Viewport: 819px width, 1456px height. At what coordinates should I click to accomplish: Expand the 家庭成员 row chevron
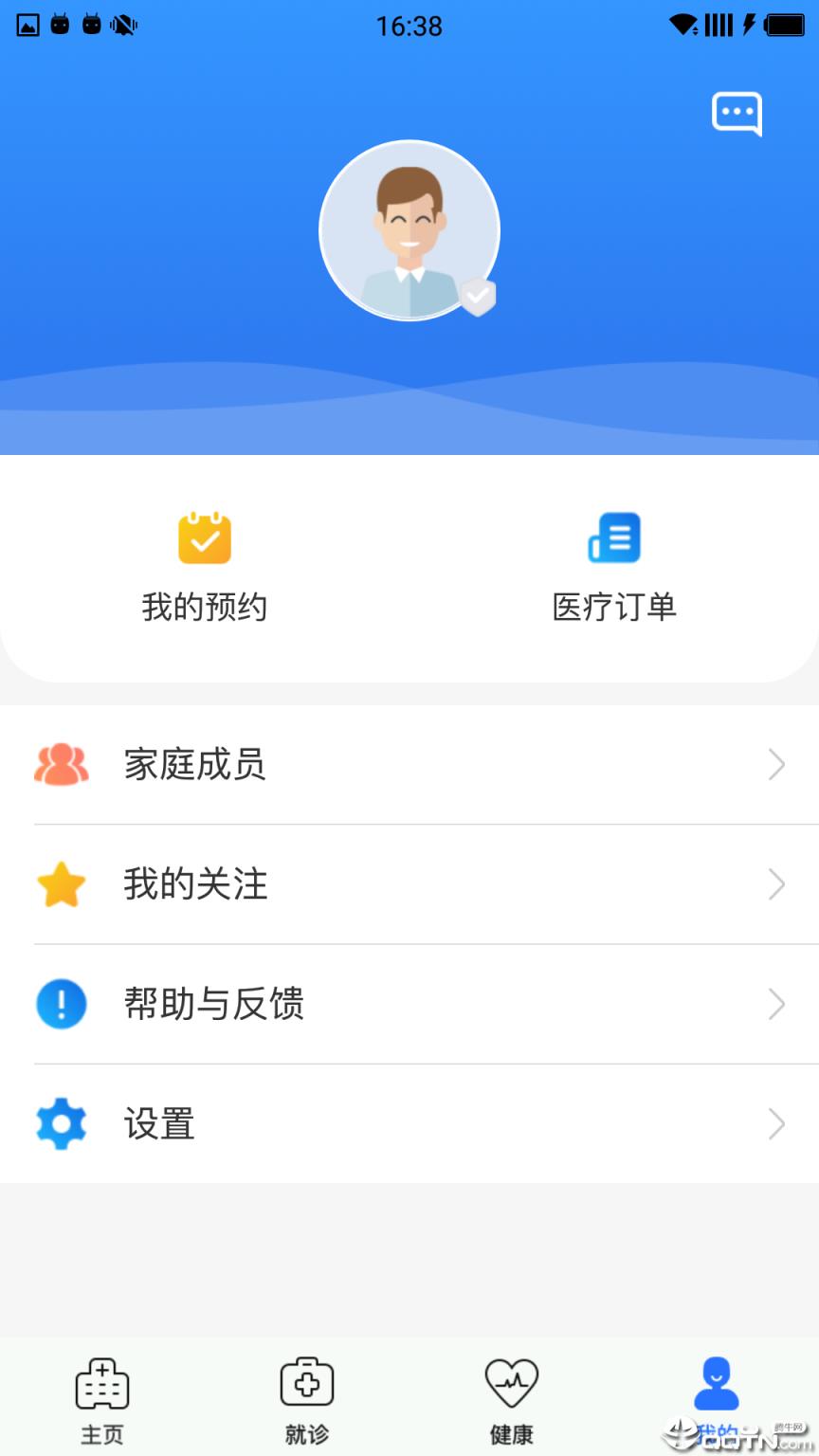click(775, 764)
